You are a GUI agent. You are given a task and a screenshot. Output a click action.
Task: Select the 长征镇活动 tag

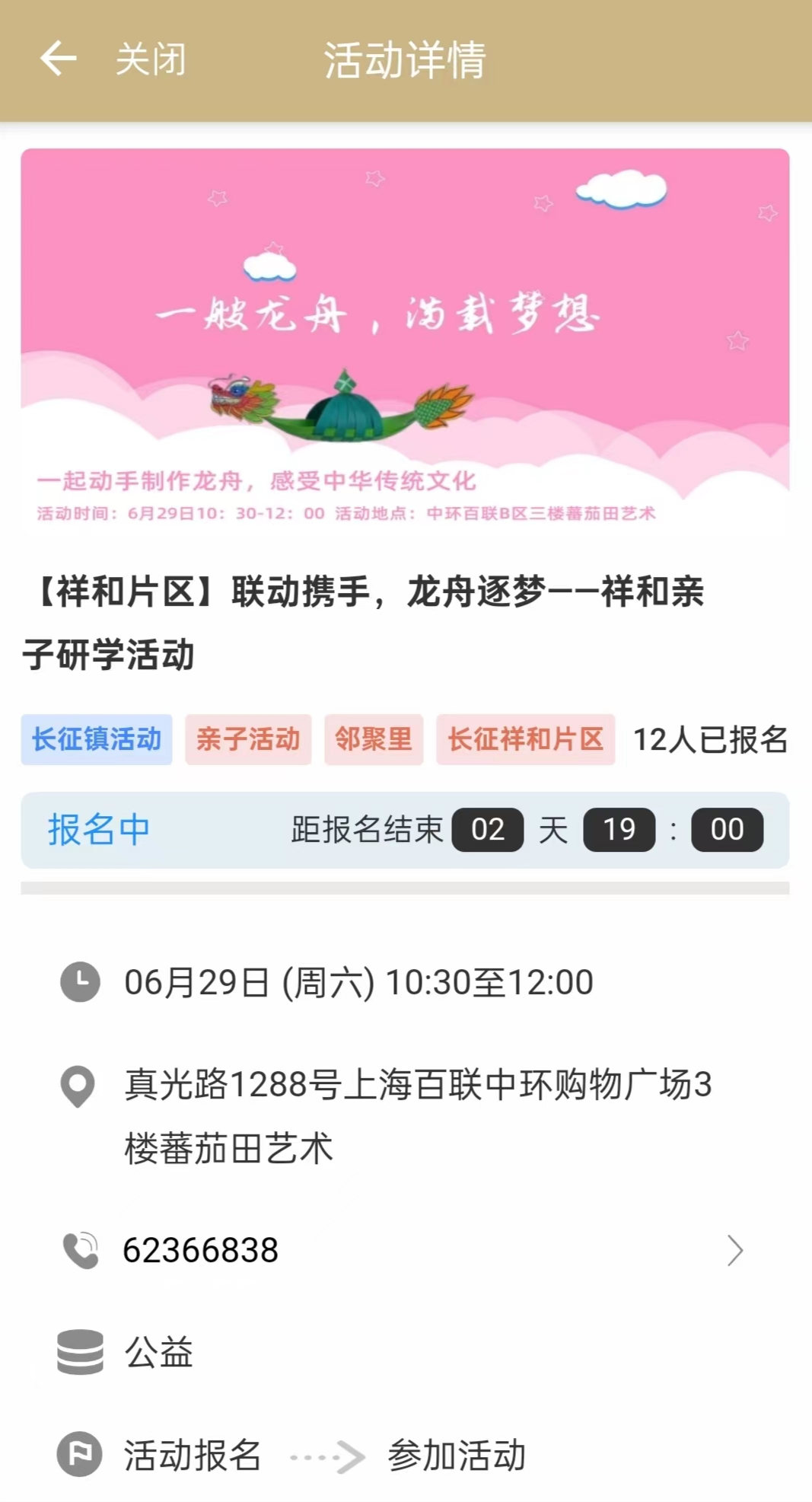tap(97, 739)
